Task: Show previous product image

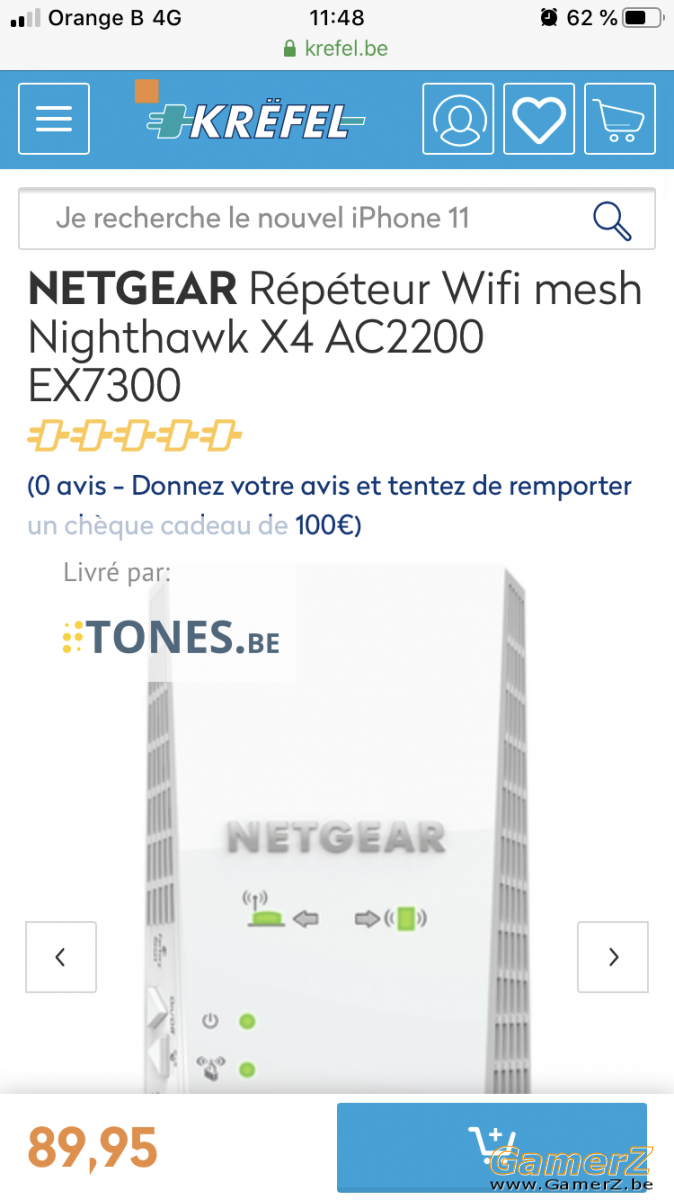Action: coord(61,957)
